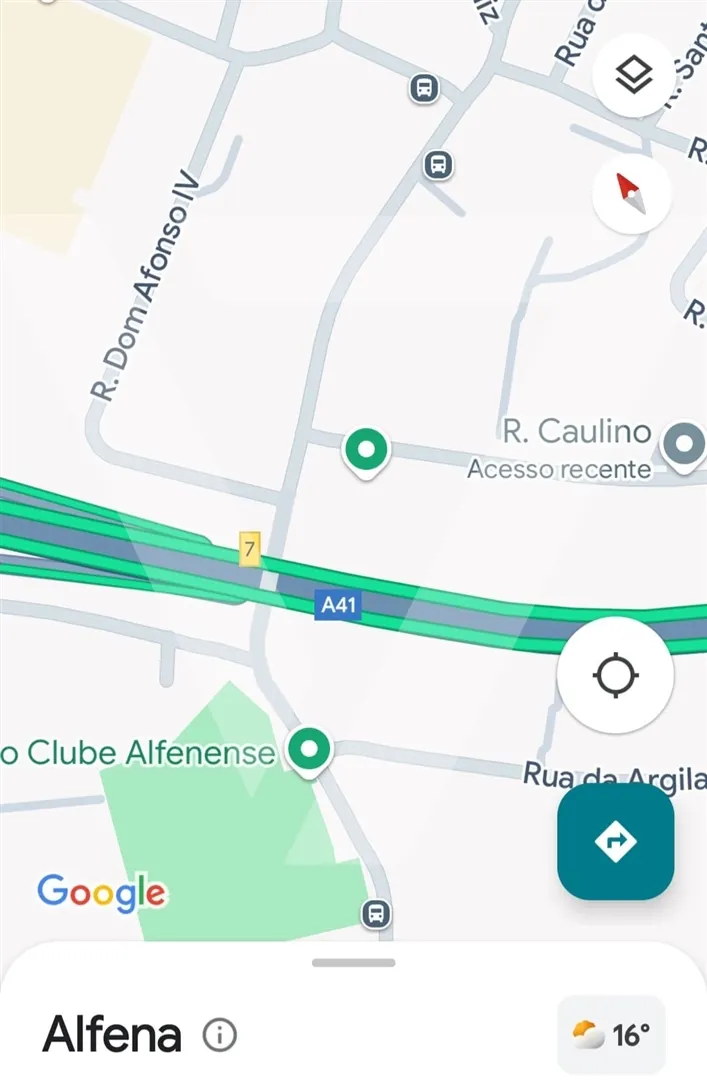This screenshot has width=707, height=1080.
Task: Select the green pin near R. Caulino
Action: pos(366,451)
